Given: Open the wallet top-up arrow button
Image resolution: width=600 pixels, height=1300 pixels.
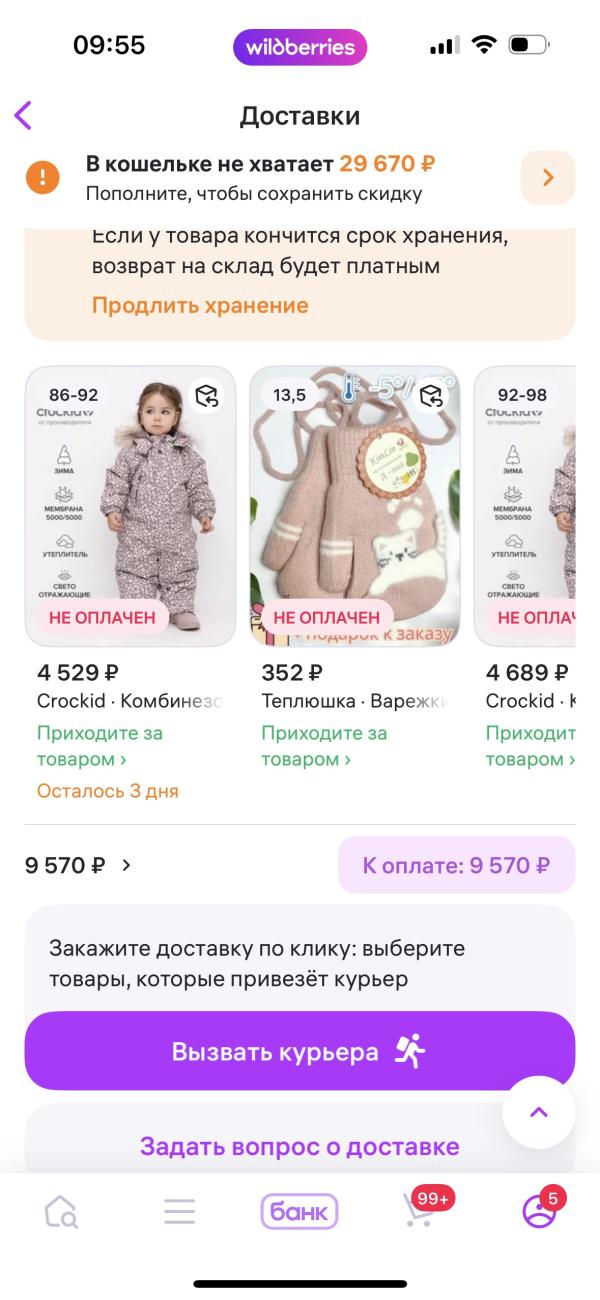Looking at the screenshot, I should click(x=548, y=178).
